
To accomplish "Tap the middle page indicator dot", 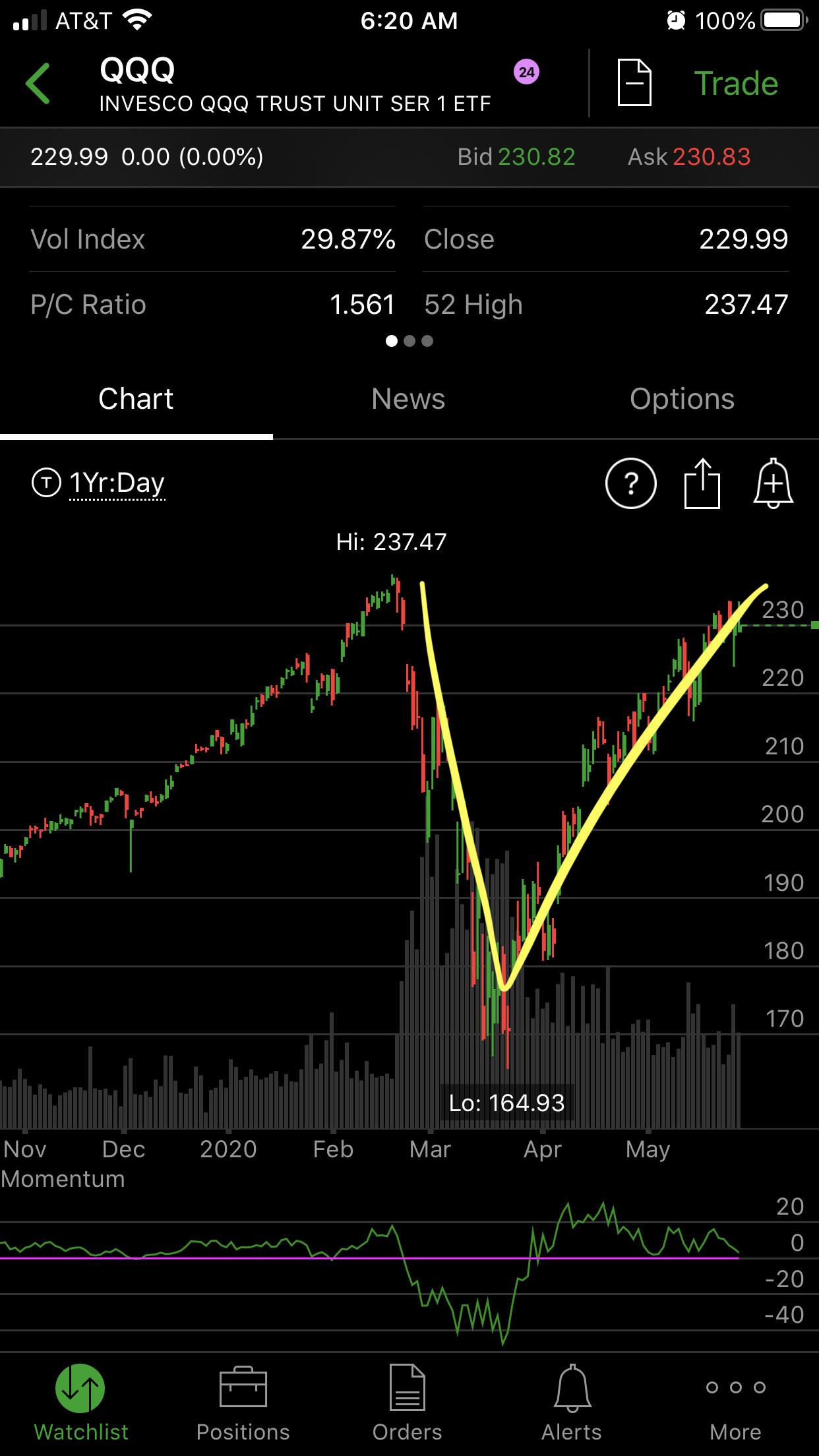I will 409,342.
